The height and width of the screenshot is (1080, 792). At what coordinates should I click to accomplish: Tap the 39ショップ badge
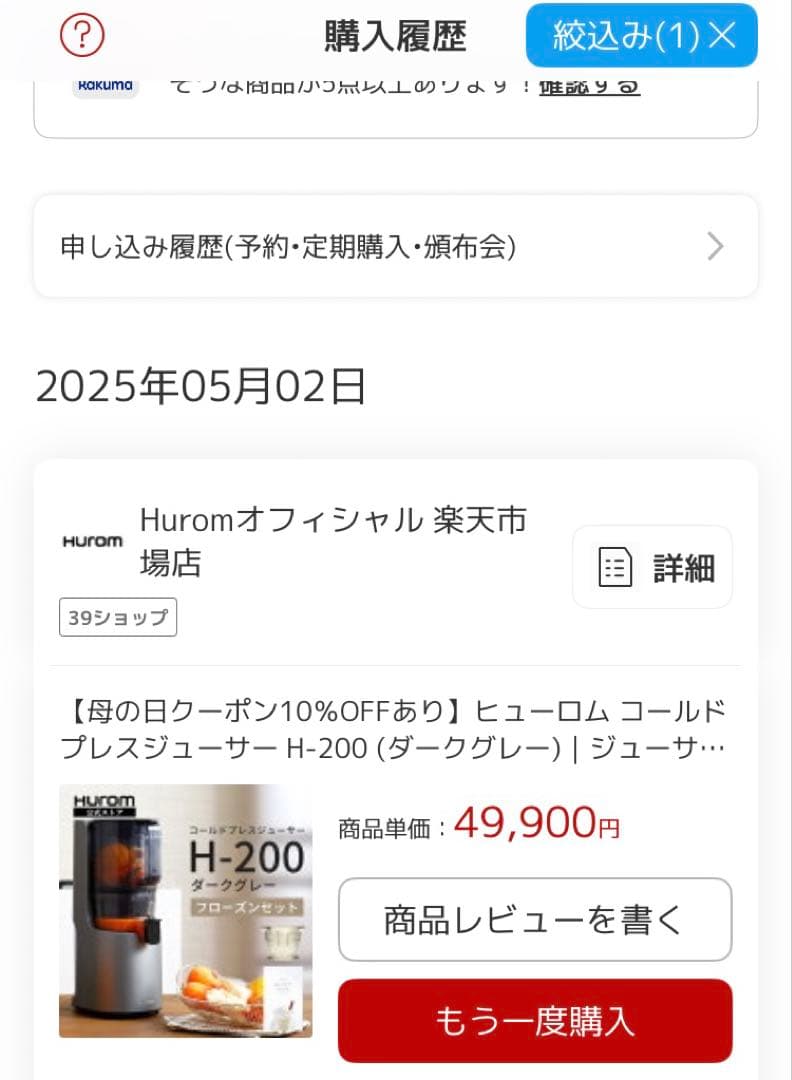coord(118,617)
